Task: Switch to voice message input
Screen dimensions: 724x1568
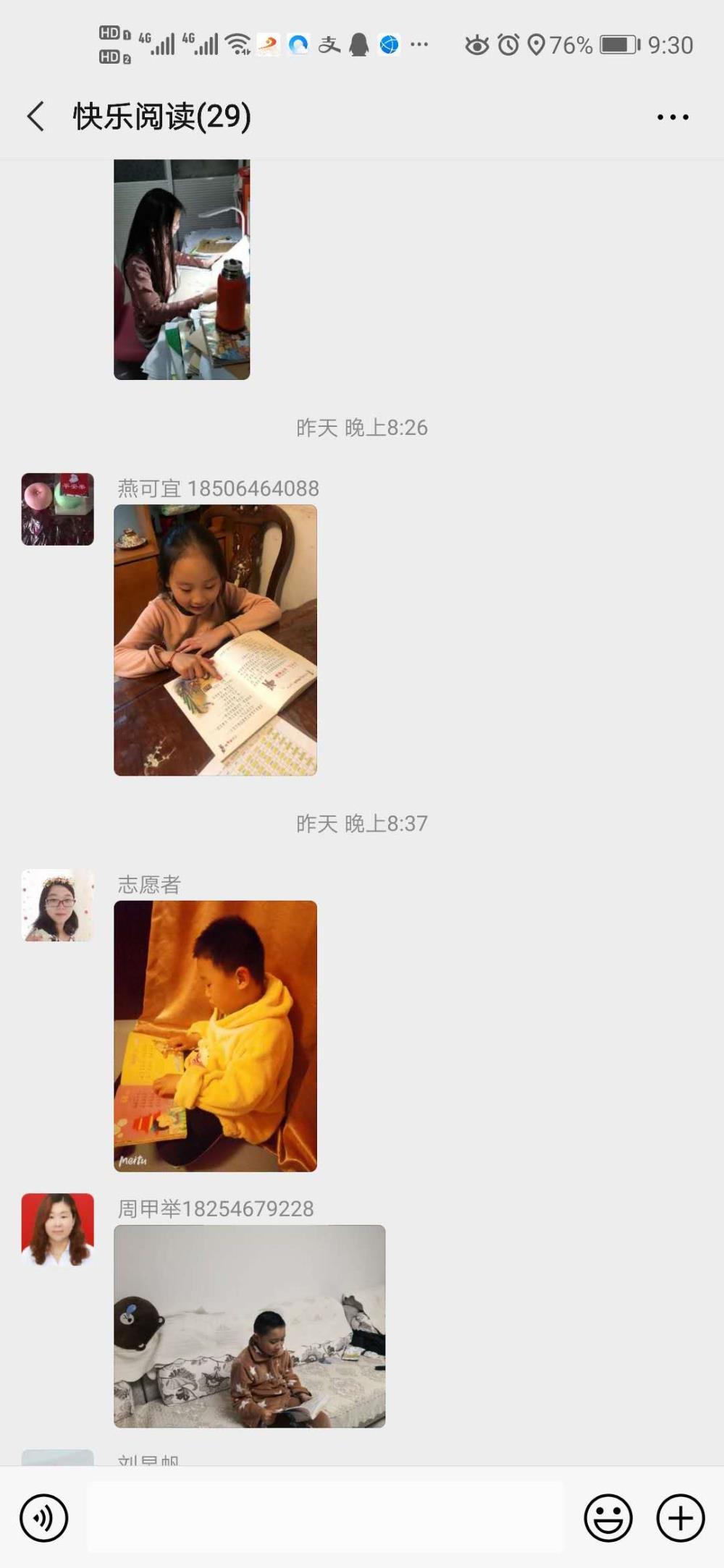Action: coord(44,1517)
